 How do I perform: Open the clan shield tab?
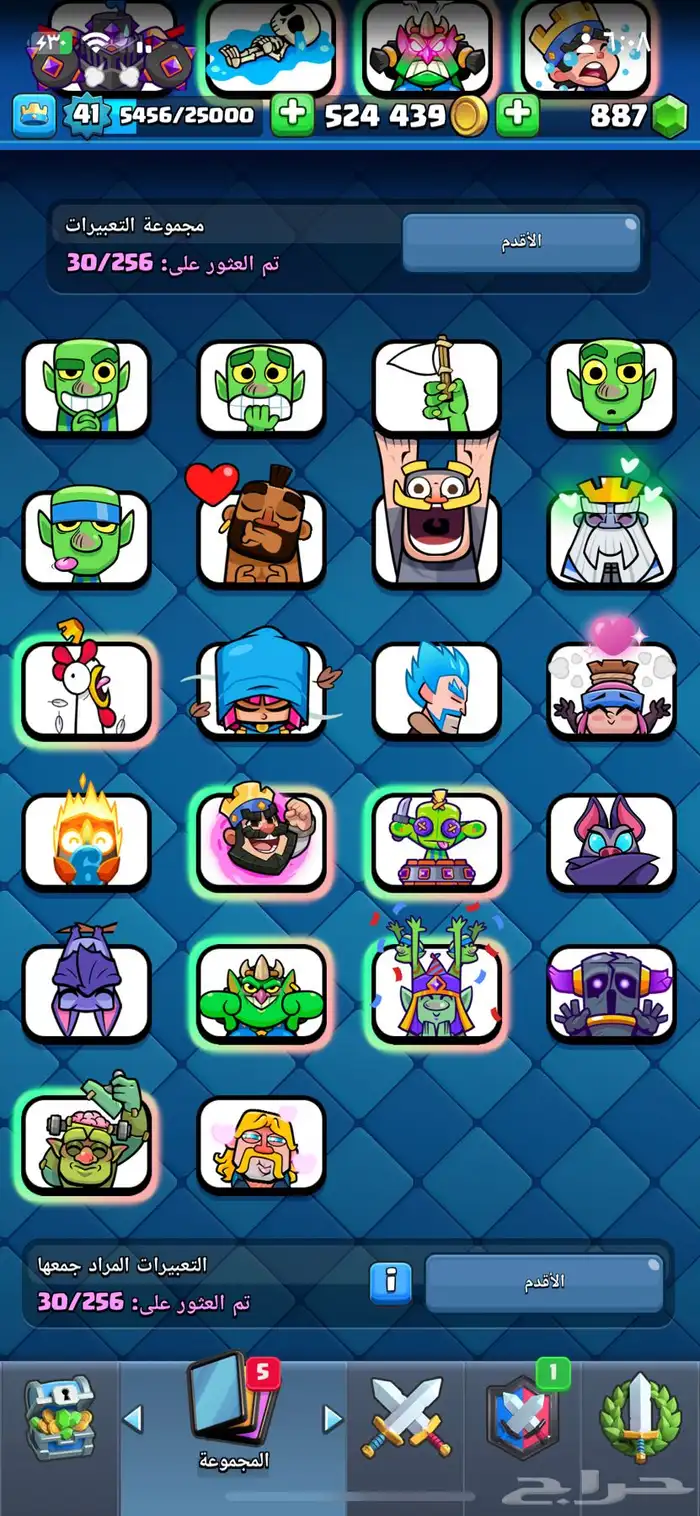tap(521, 1418)
